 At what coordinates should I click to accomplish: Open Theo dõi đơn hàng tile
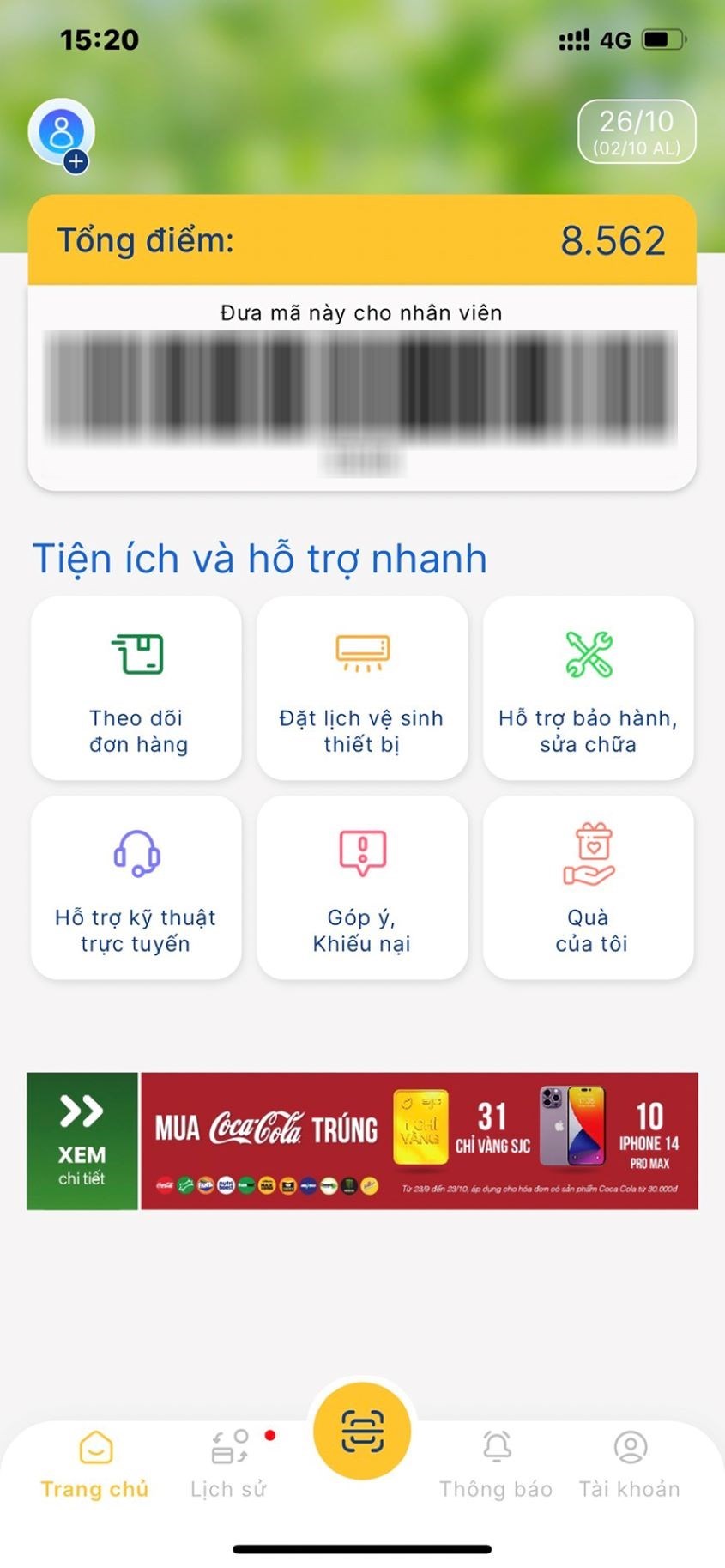tap(136, 688)
